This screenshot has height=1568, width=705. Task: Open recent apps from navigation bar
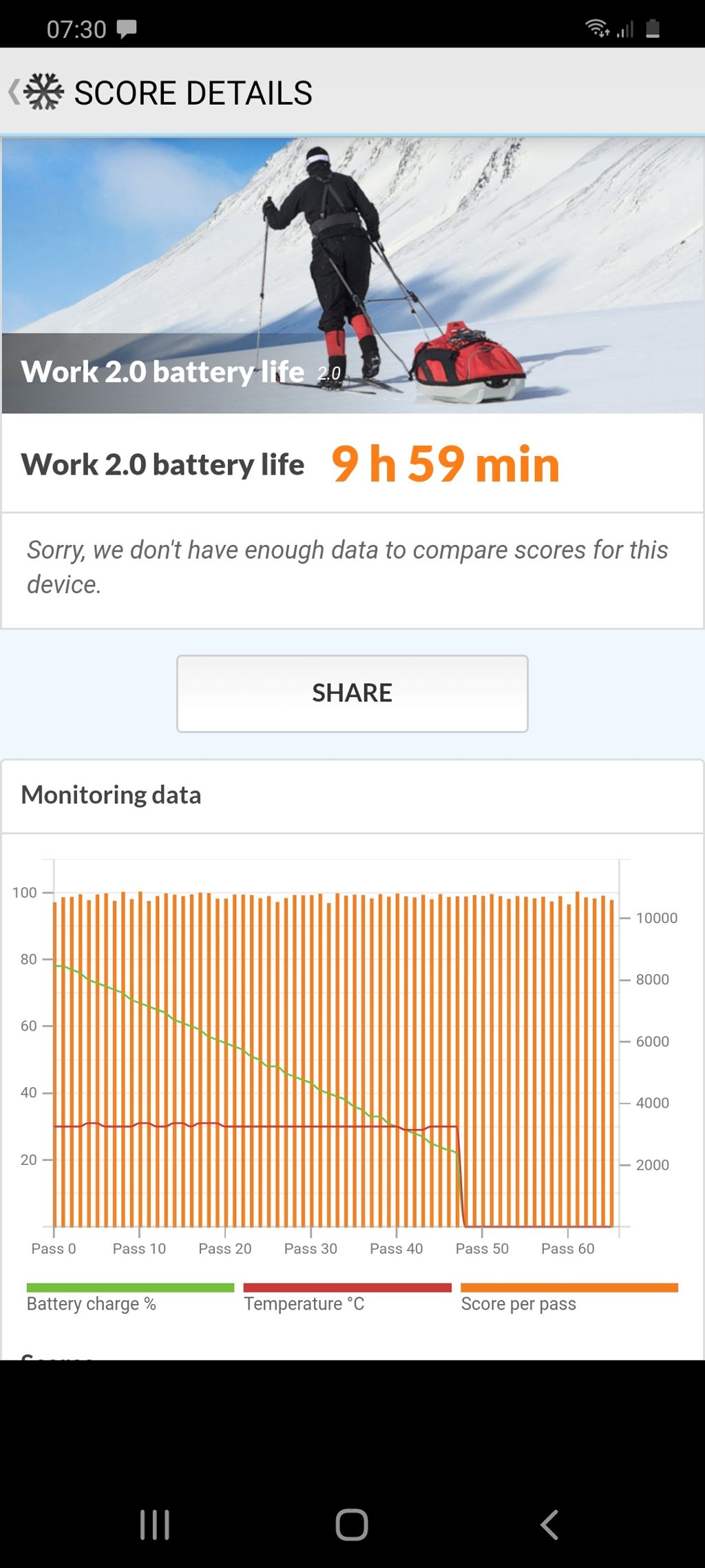pos(155,1525)
